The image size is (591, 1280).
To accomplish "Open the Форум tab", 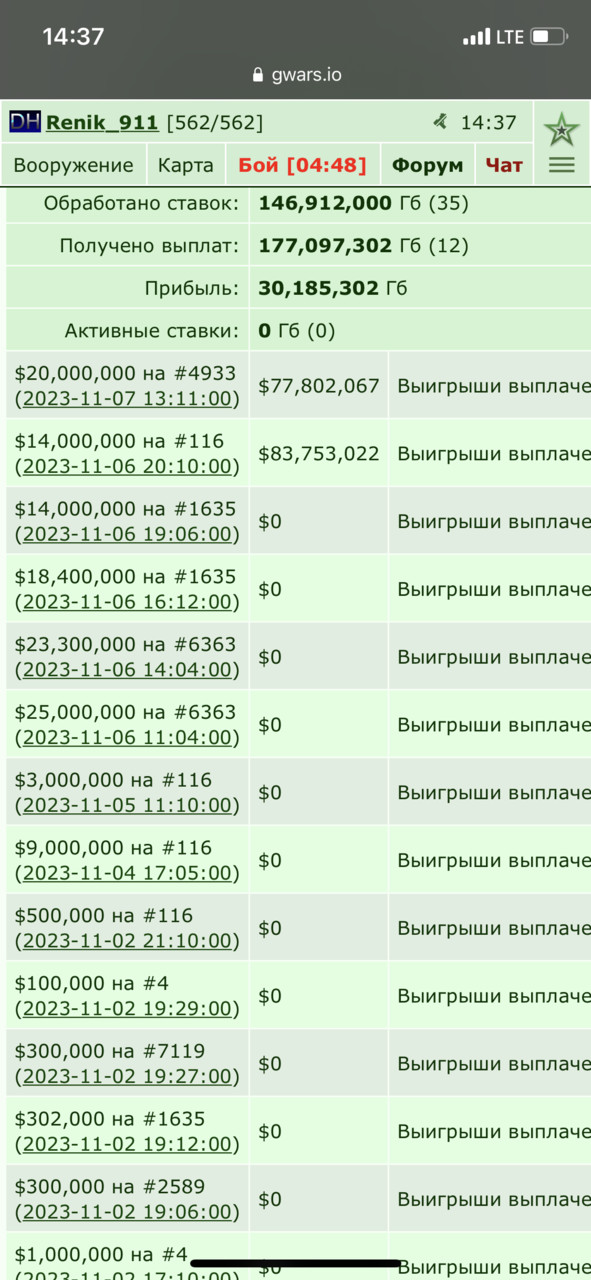I will pos(427,165).
